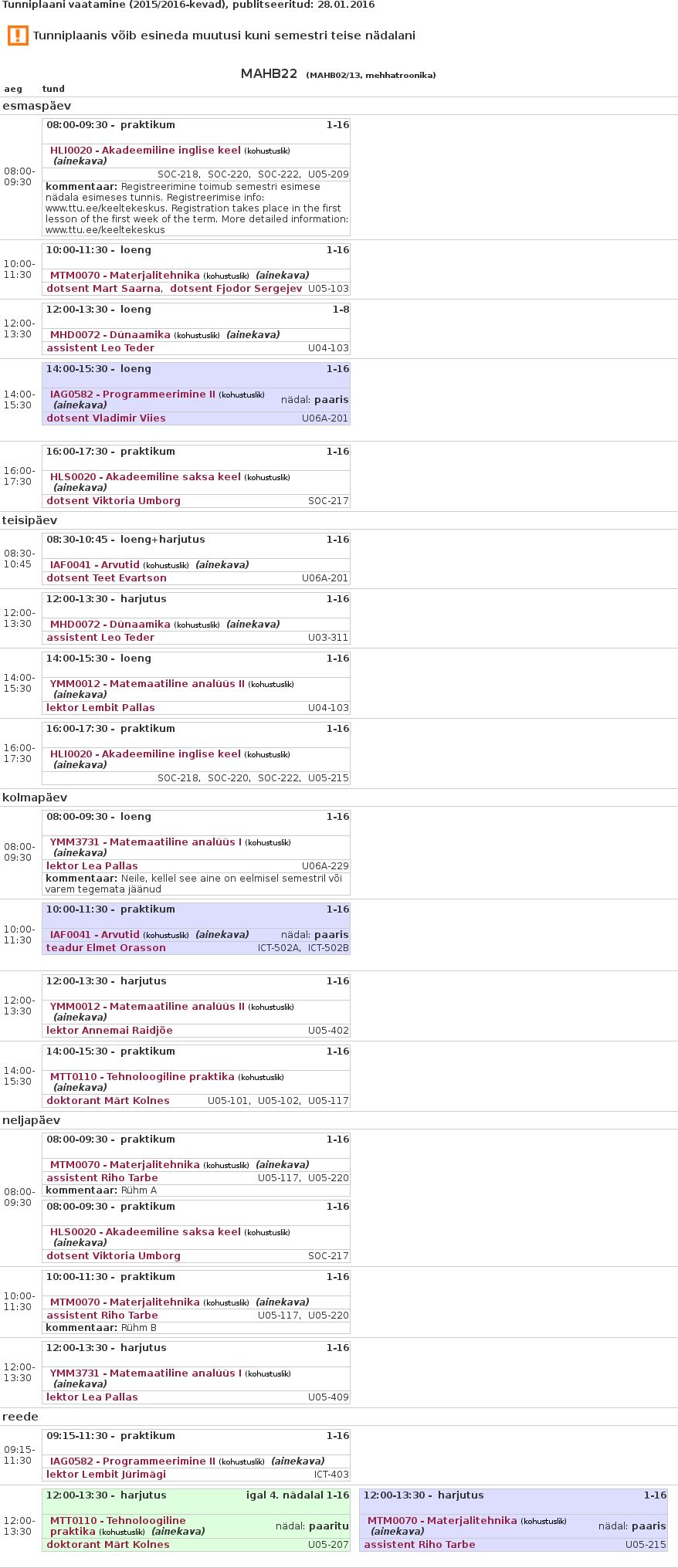Open dotsent Vladimir Viies lecturer link
This screenshot has width=678, height=1568.
coord(106,418)
